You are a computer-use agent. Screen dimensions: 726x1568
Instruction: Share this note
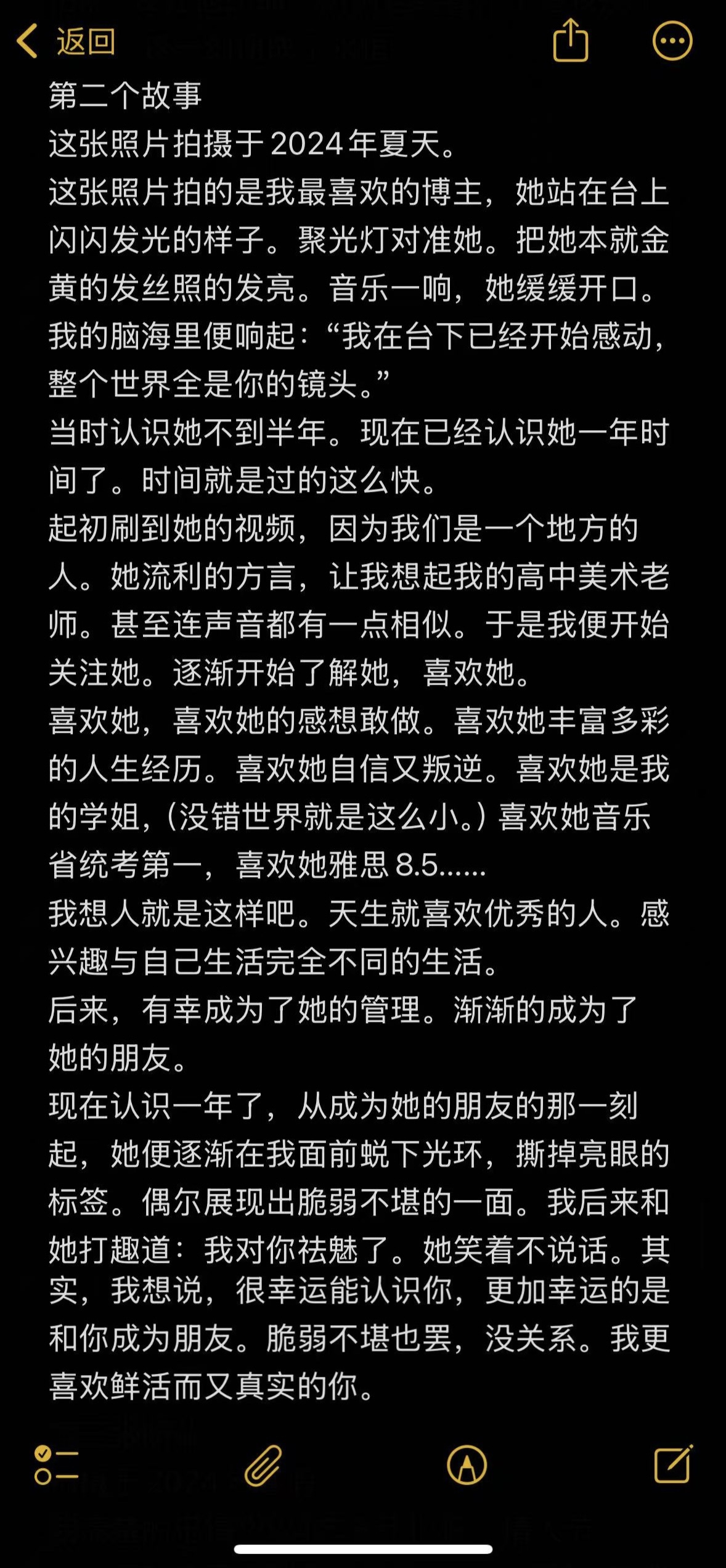point(570,41)
